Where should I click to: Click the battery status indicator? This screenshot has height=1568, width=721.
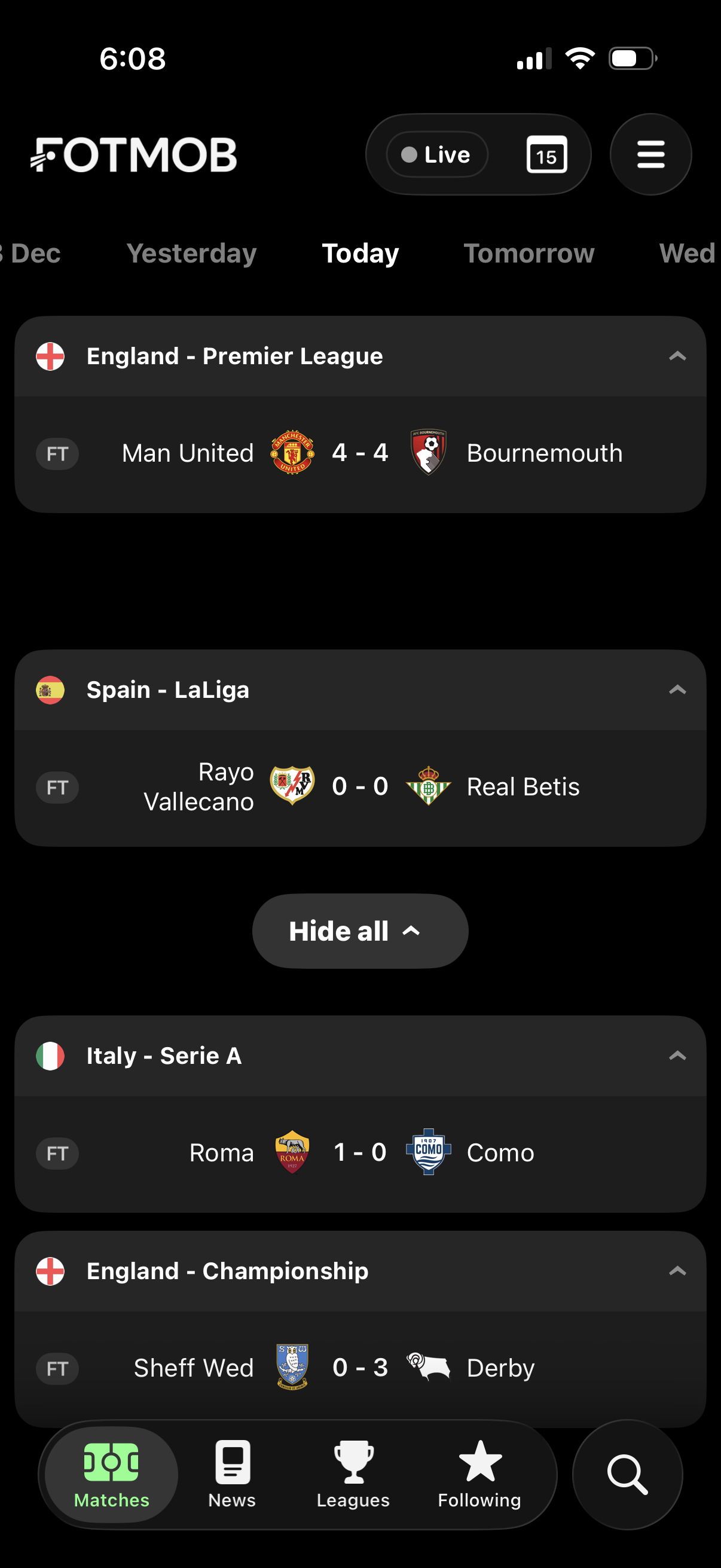tap(630, 58)
